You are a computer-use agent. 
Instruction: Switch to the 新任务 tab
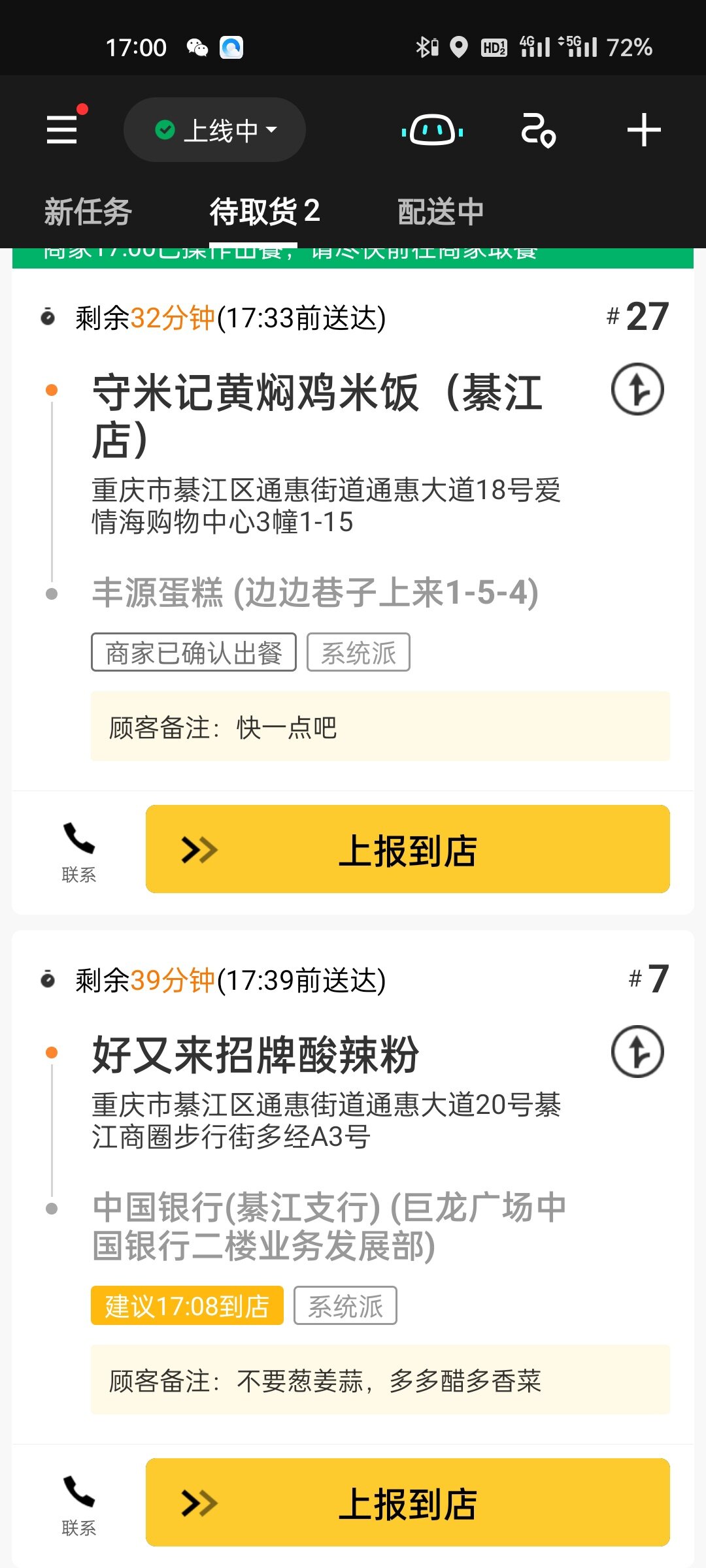88,212
